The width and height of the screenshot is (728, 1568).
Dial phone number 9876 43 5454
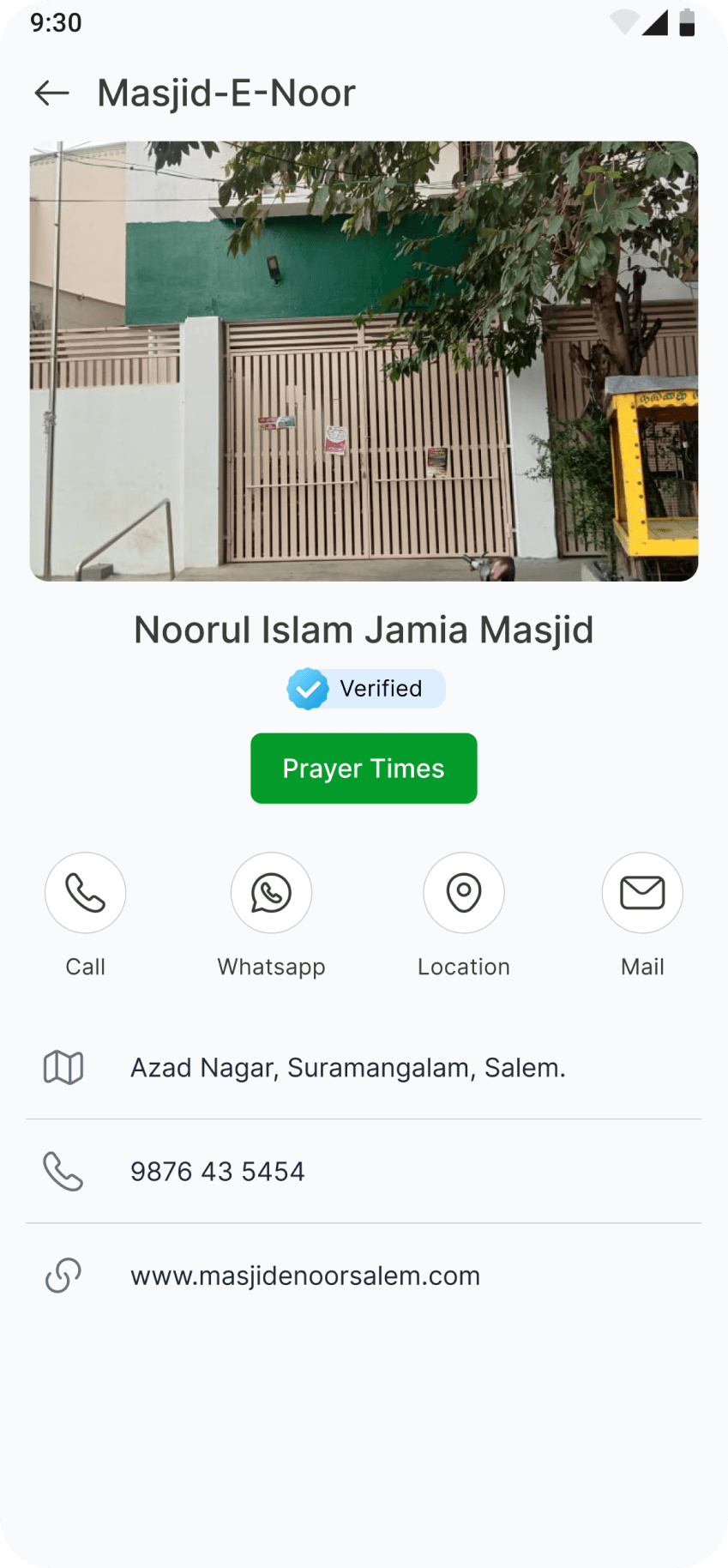click(218, 1172)
